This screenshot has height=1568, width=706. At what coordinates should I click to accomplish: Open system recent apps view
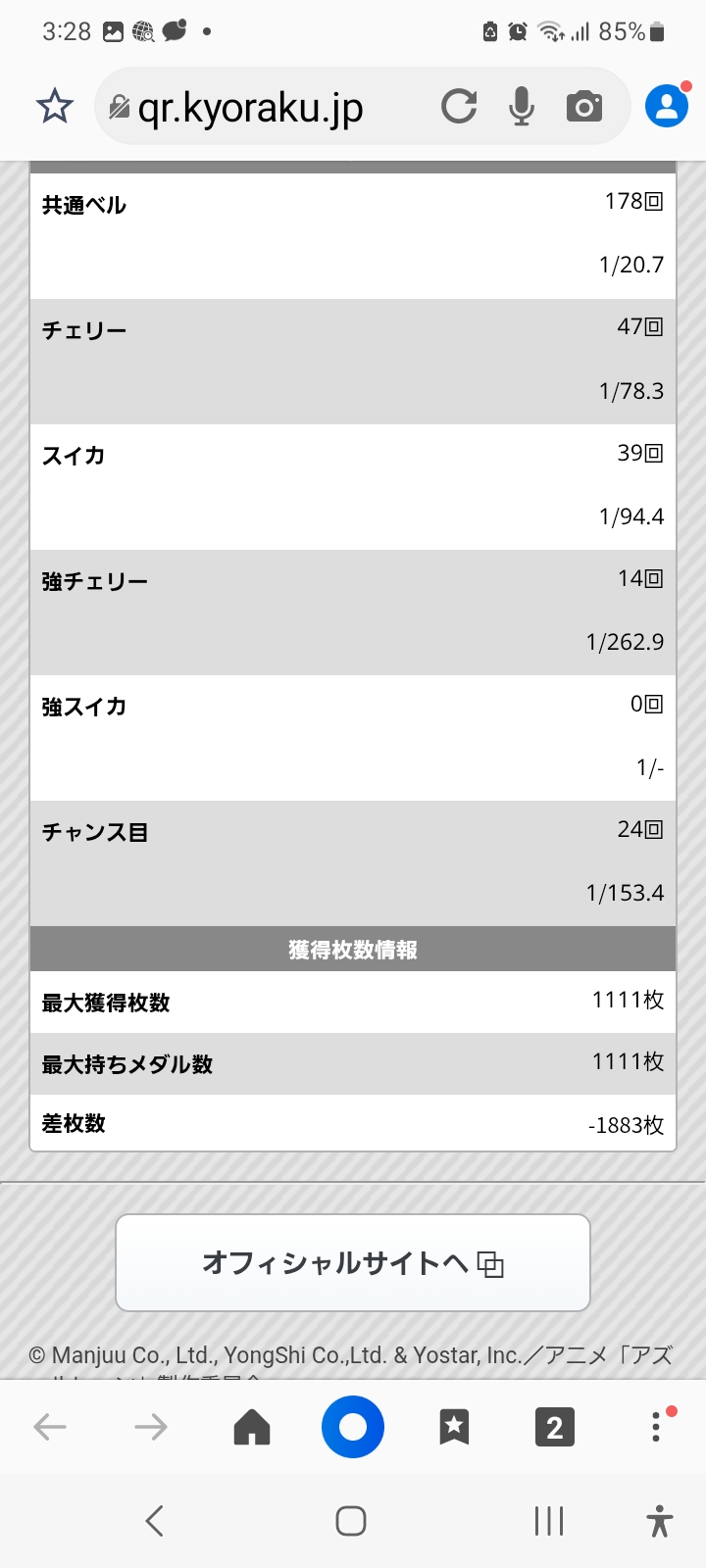click(x=549, y=1521)
